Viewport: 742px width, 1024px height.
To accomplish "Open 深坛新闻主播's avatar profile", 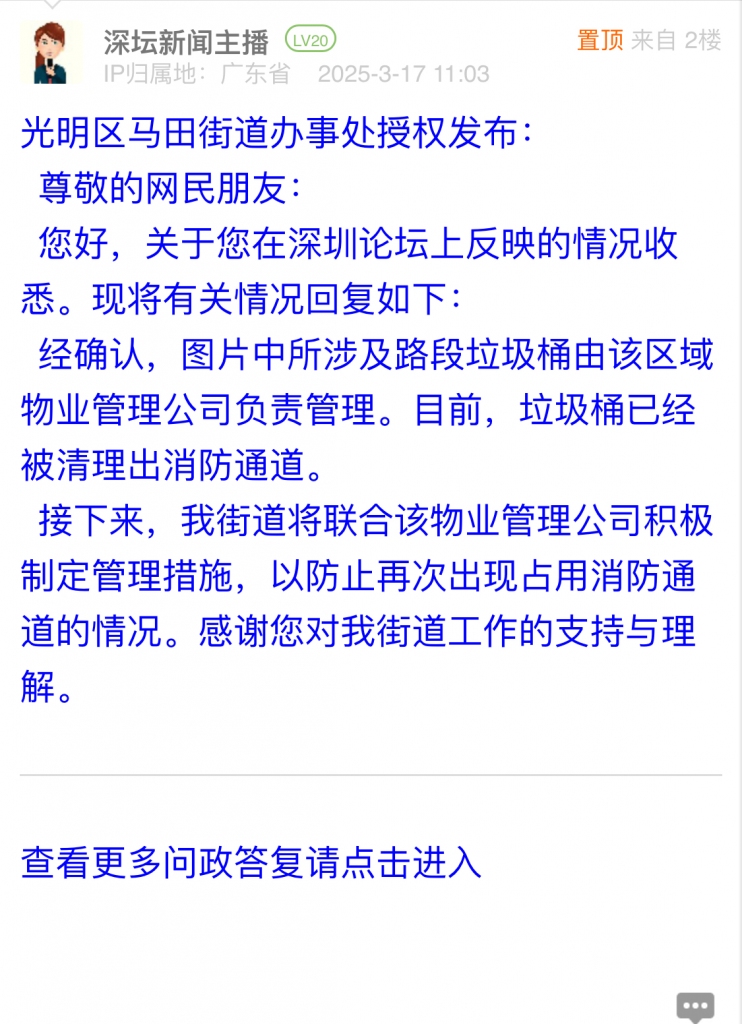I will point(50,53).
